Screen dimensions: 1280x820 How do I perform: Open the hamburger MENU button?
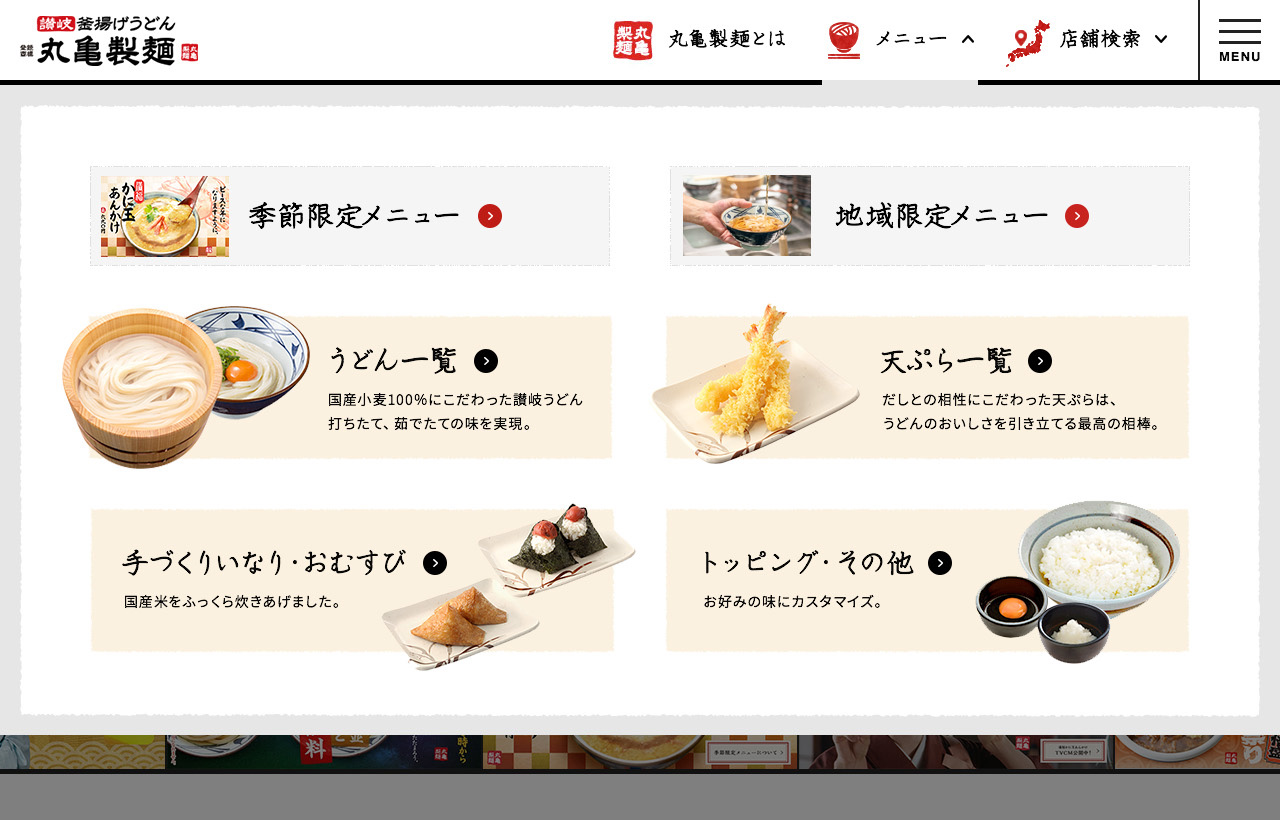1240,40
